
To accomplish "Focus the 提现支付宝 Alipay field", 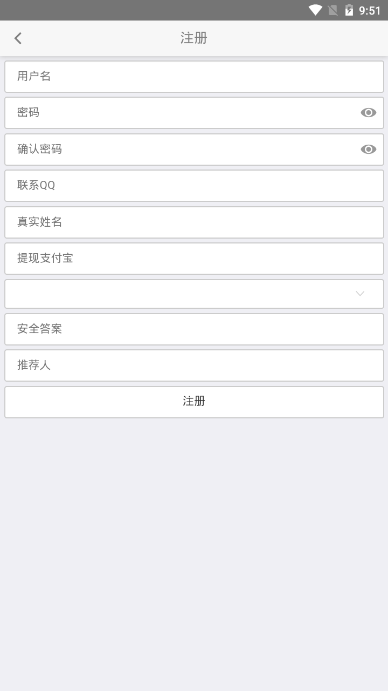I will [194, 258].
